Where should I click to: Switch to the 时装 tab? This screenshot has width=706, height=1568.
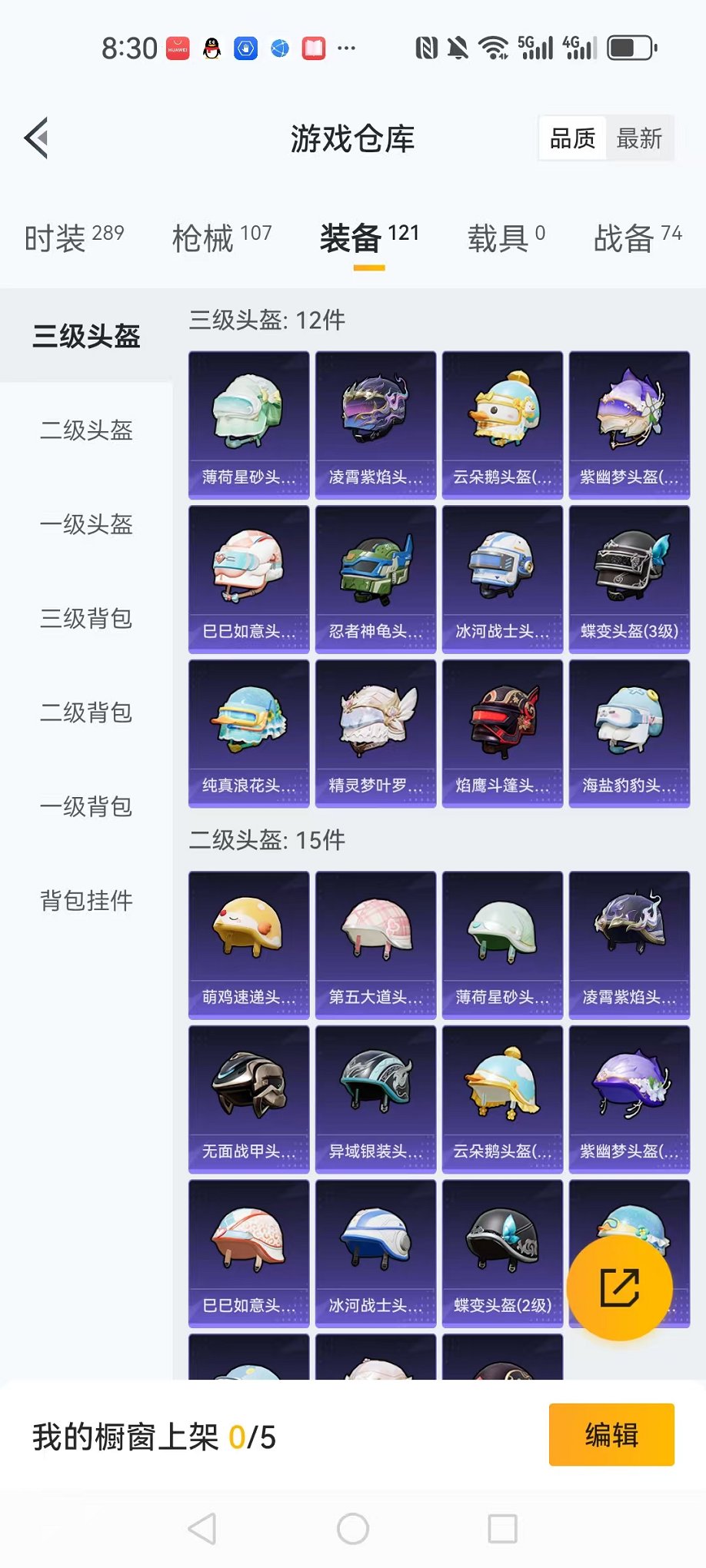(x=74, y=238)
